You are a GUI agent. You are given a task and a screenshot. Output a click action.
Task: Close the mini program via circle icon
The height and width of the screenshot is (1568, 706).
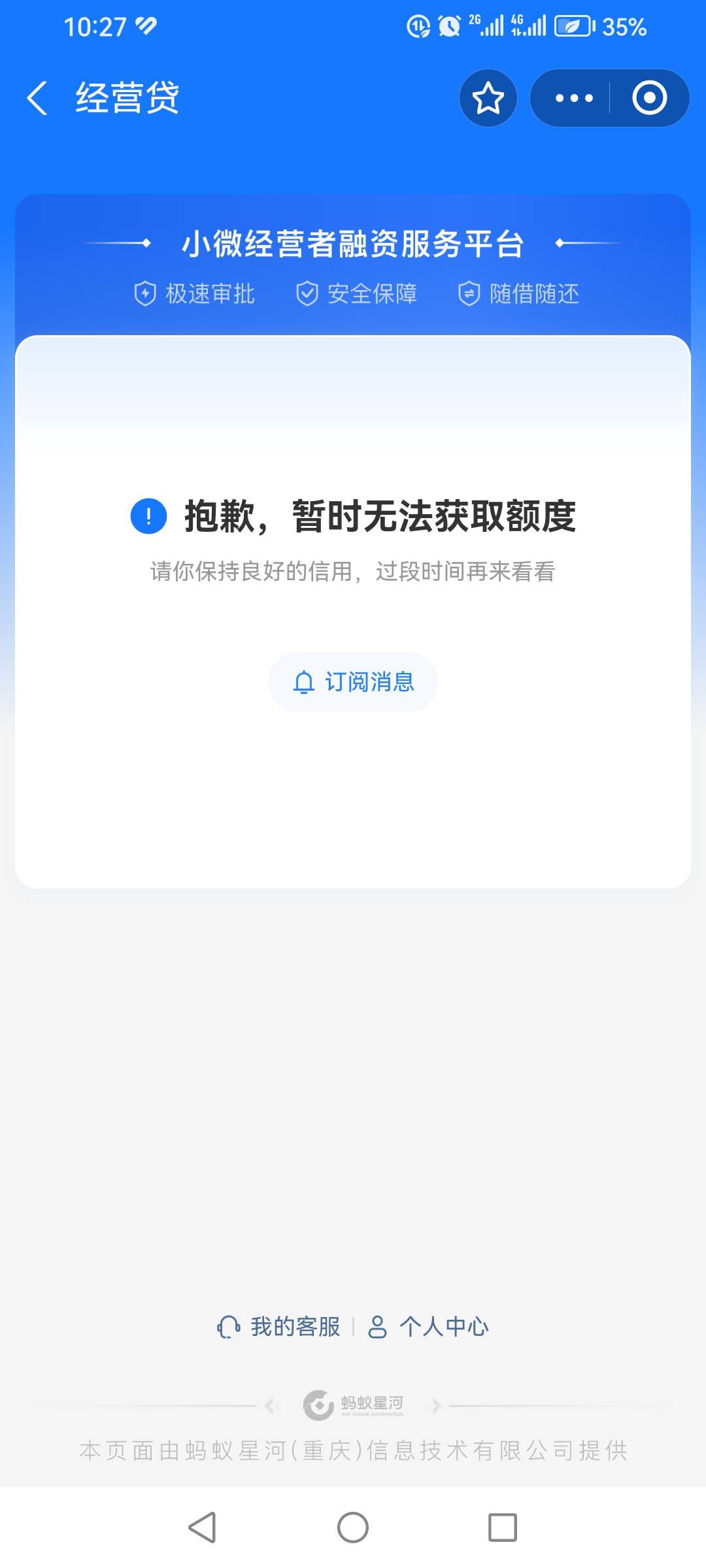649,98
